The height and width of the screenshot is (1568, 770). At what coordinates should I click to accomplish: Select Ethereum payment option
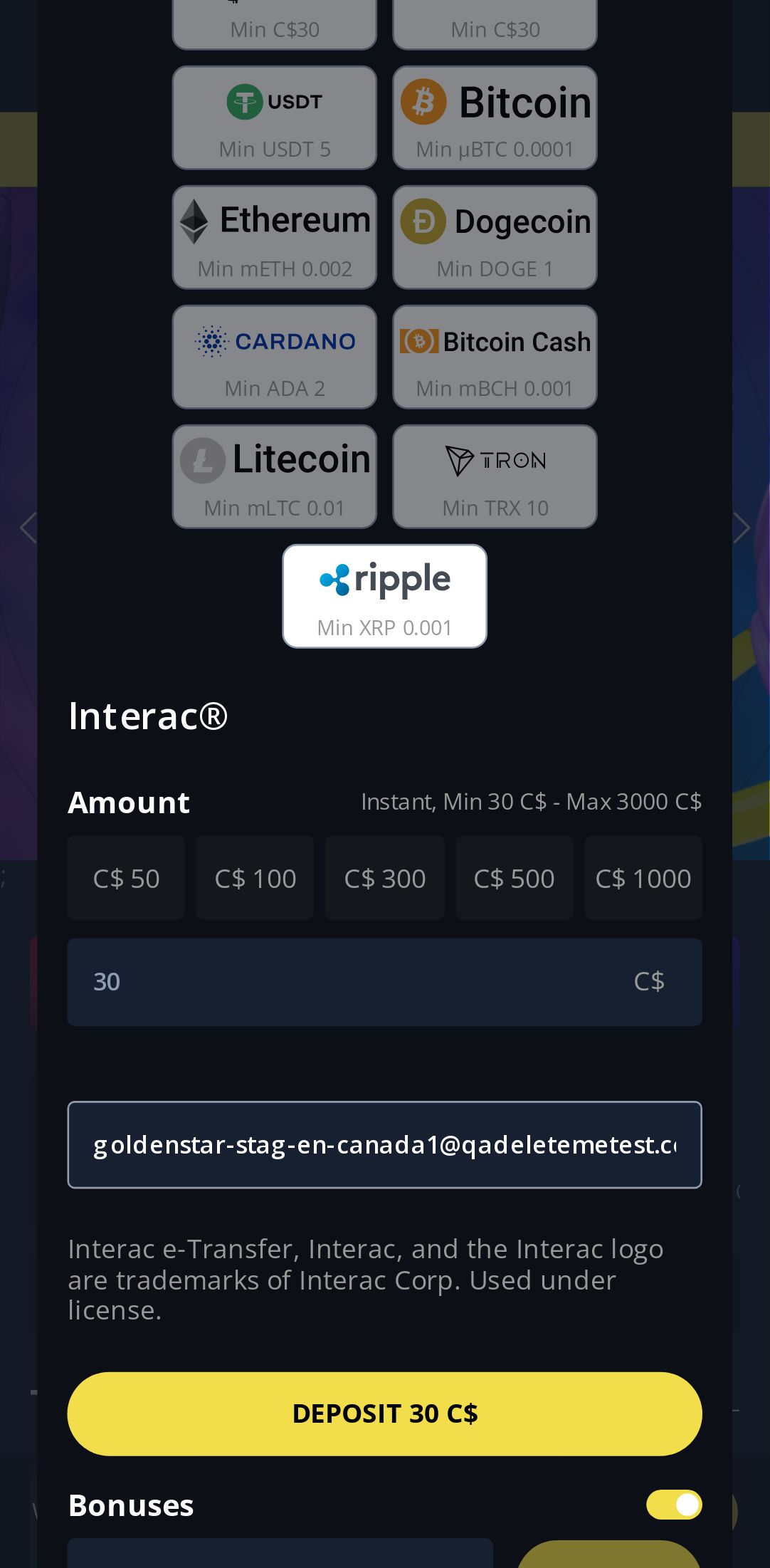(274, 238)
